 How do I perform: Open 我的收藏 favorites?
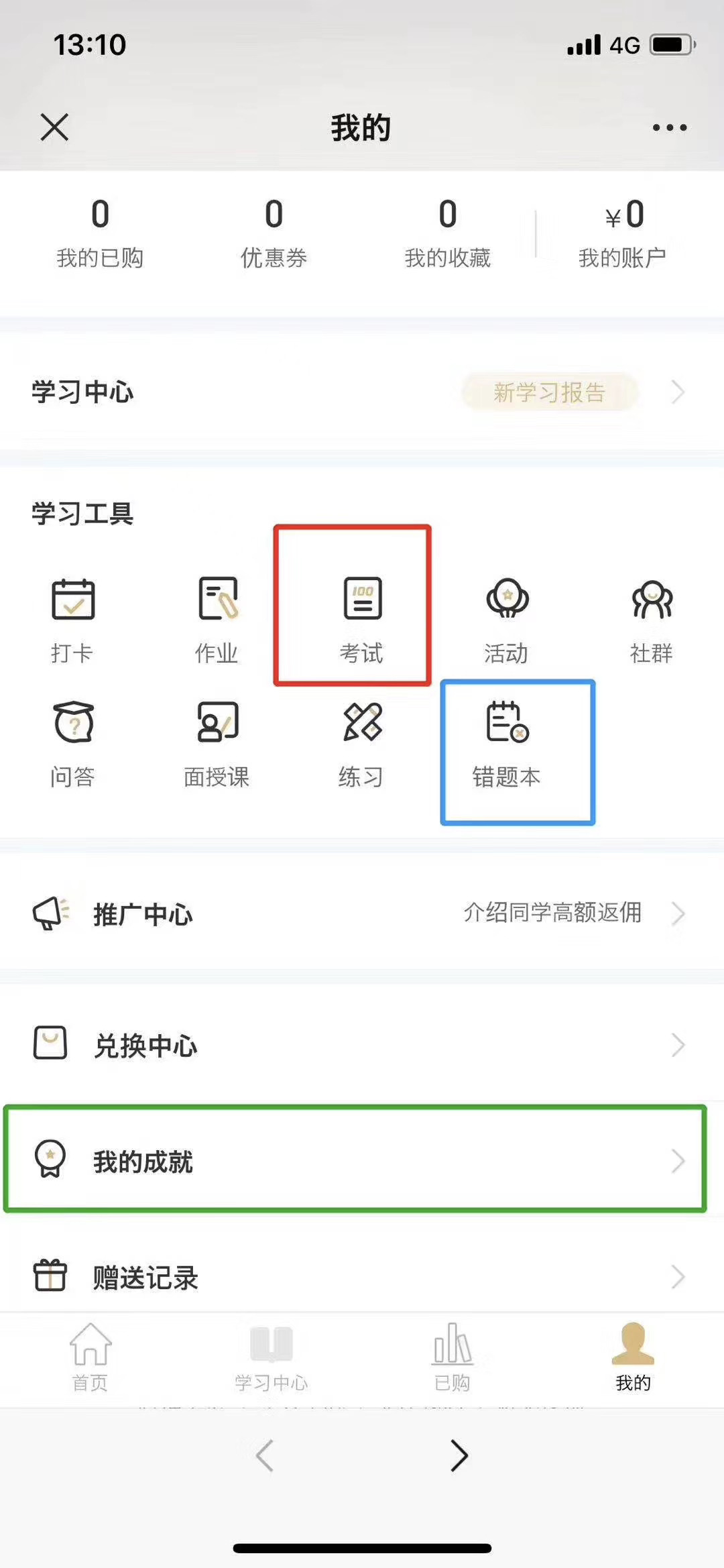[447, 233]
